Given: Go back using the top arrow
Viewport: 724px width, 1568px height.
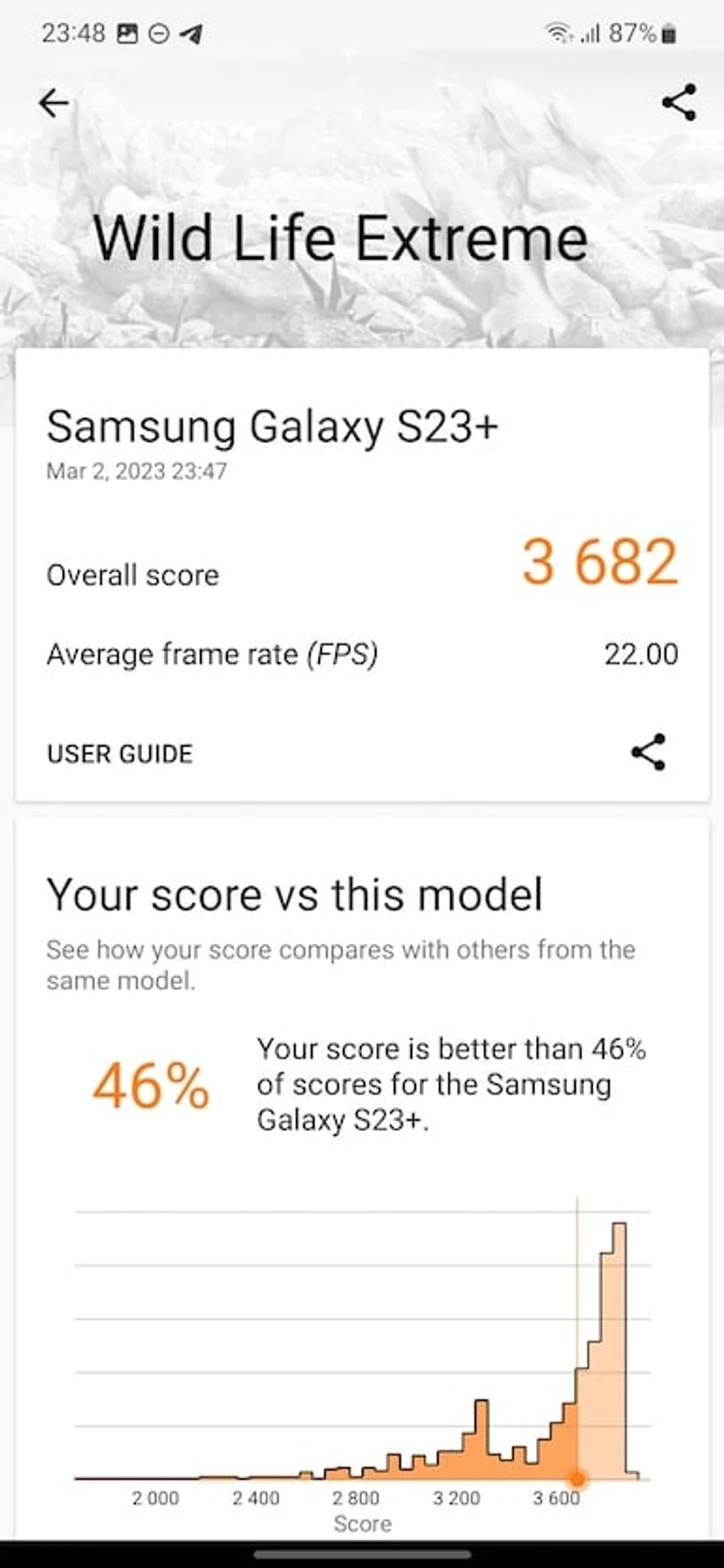Looking at the screenshot, I should click(x=54, y=103).
